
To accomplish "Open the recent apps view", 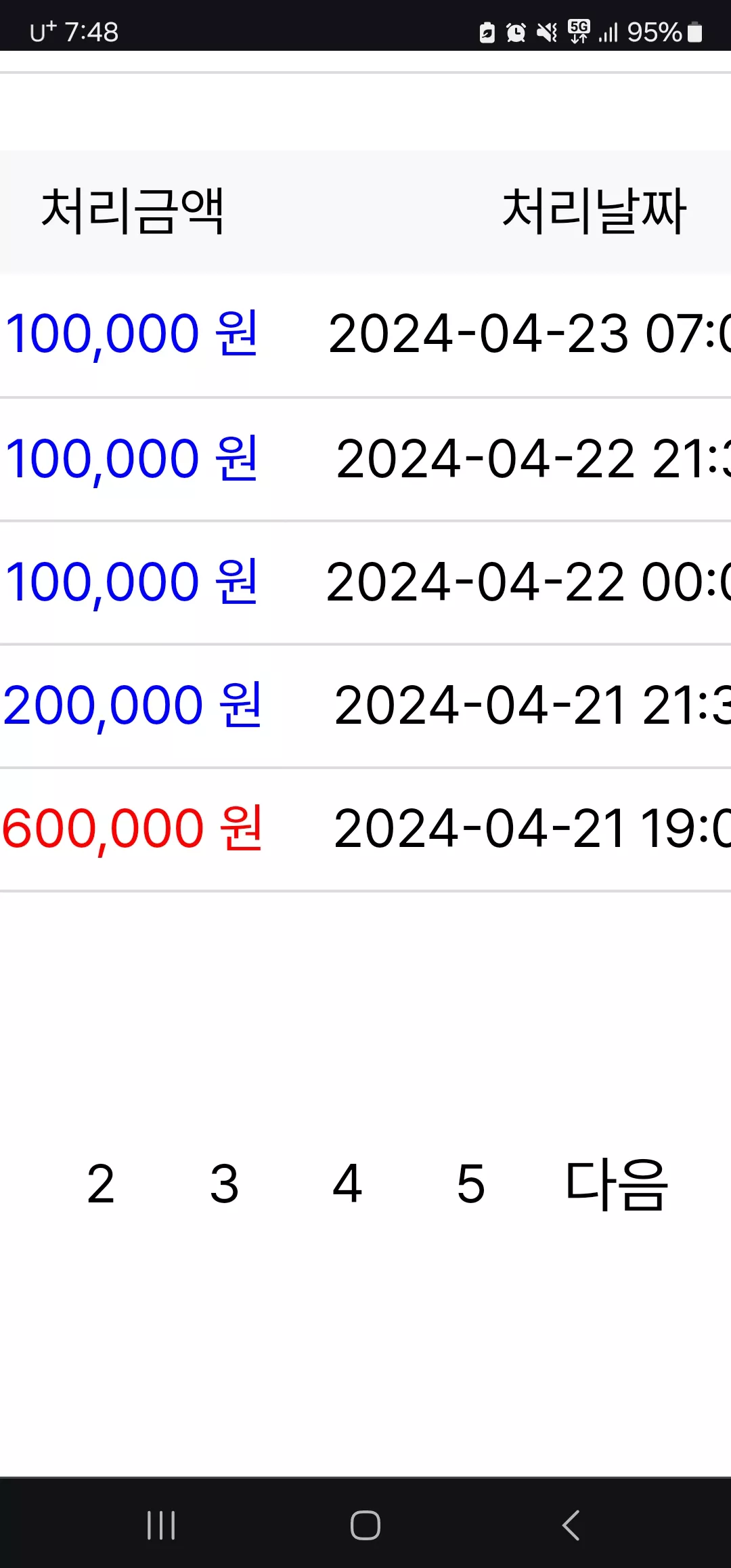I will 161,1525.
